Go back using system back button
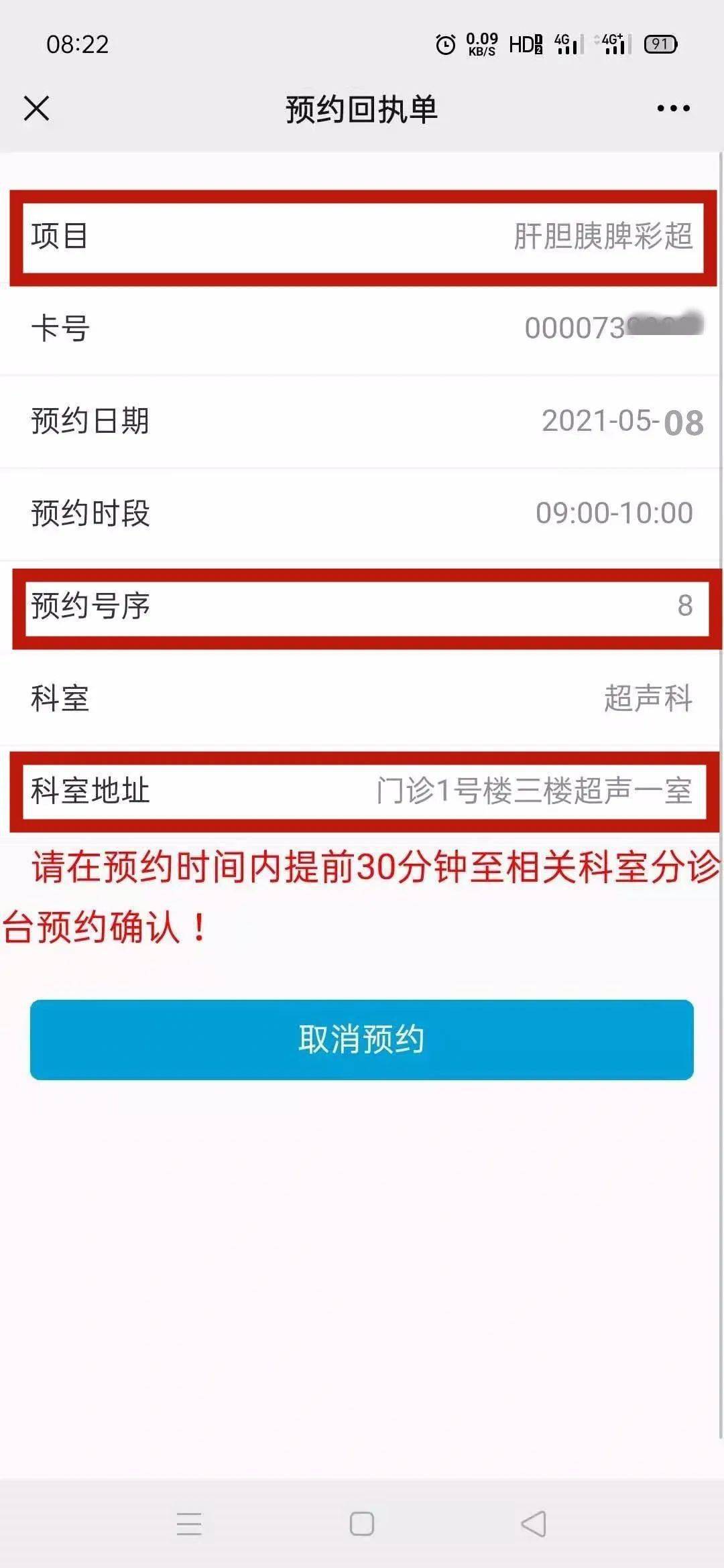Image resolution: width=724 pixels, height=1568 pixels. tap(534, 1524)
